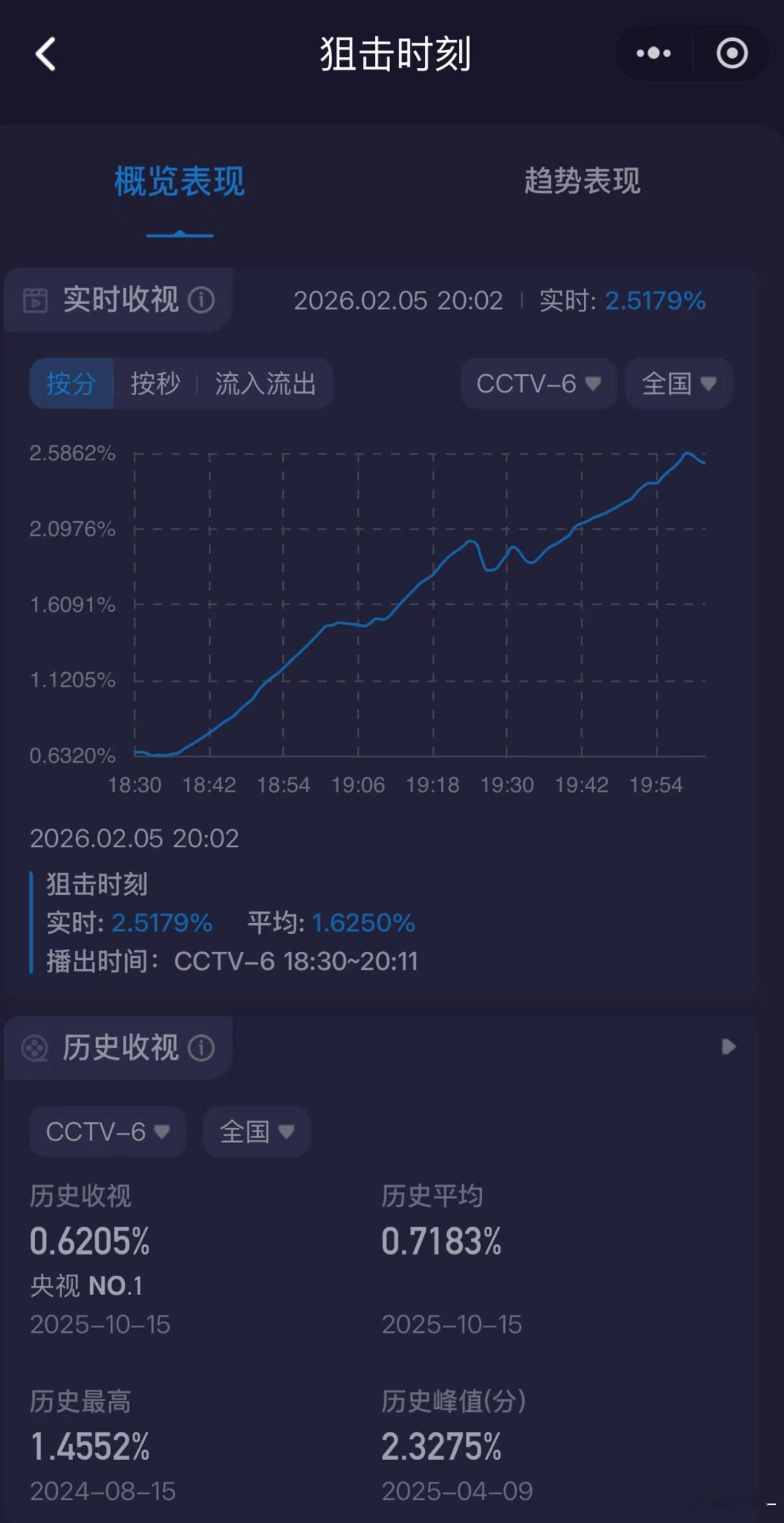
Task: Open the 全国 dropdown in 历史收视 section
Action: click(x=256, y=1131)
